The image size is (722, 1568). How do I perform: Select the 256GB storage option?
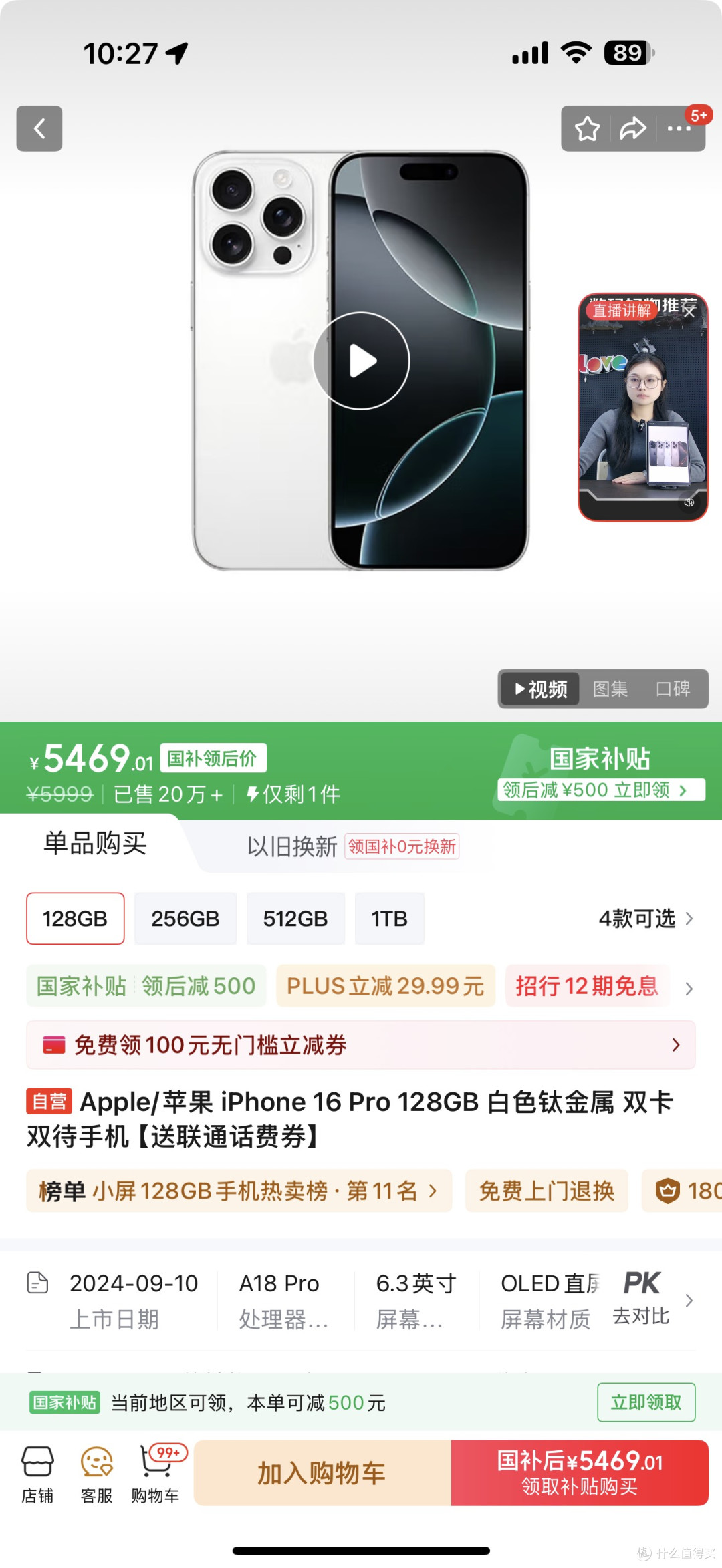tap(185, 919)
